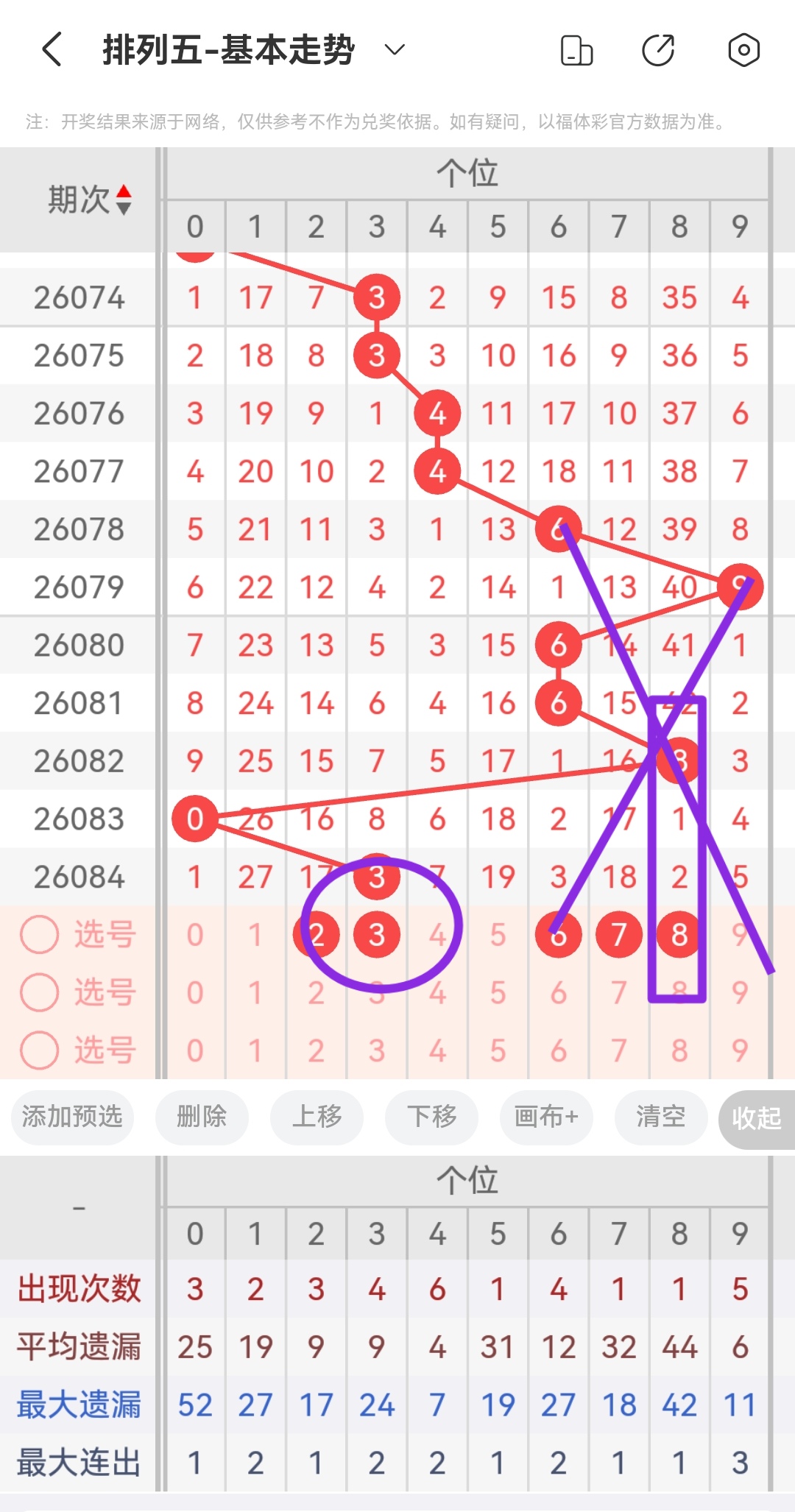Select the first 选号 radio circle
The image size is (795, 1512).
pyautogui.click(x=39, y=933)
